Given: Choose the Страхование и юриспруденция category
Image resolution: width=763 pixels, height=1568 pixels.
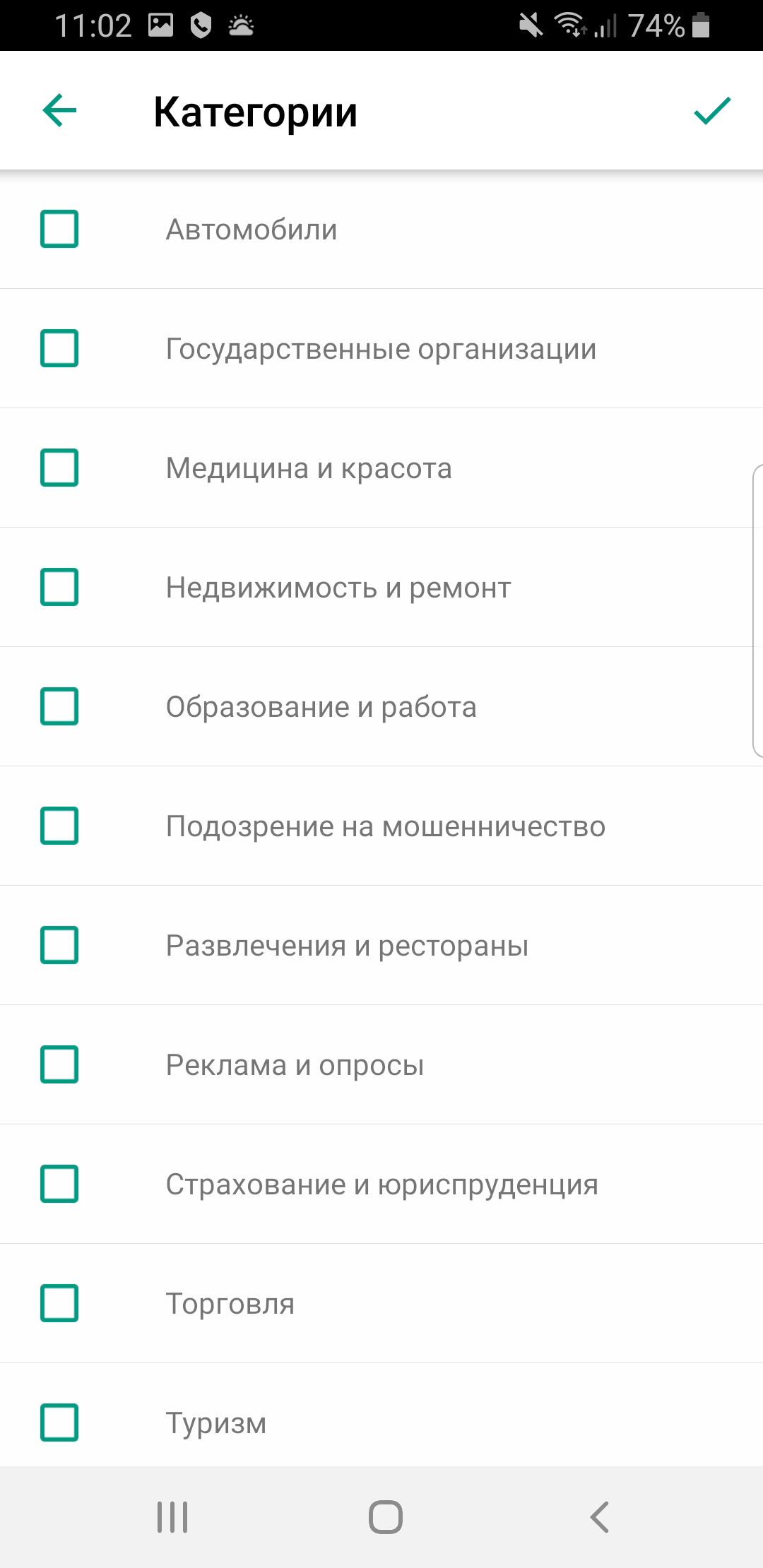Looking at the screenshot, I should (59, 1184).
